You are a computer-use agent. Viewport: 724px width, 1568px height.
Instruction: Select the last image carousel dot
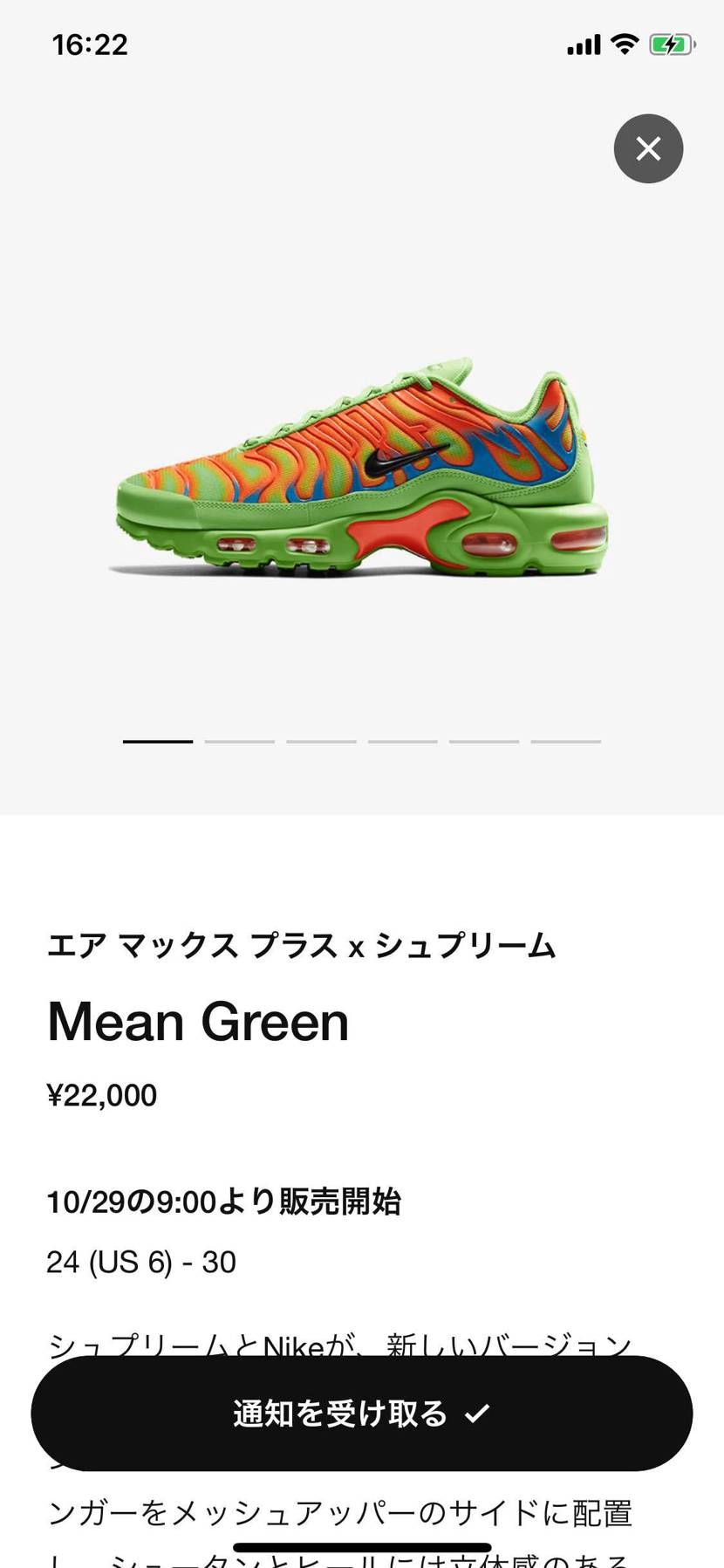(x=565, y=741)
